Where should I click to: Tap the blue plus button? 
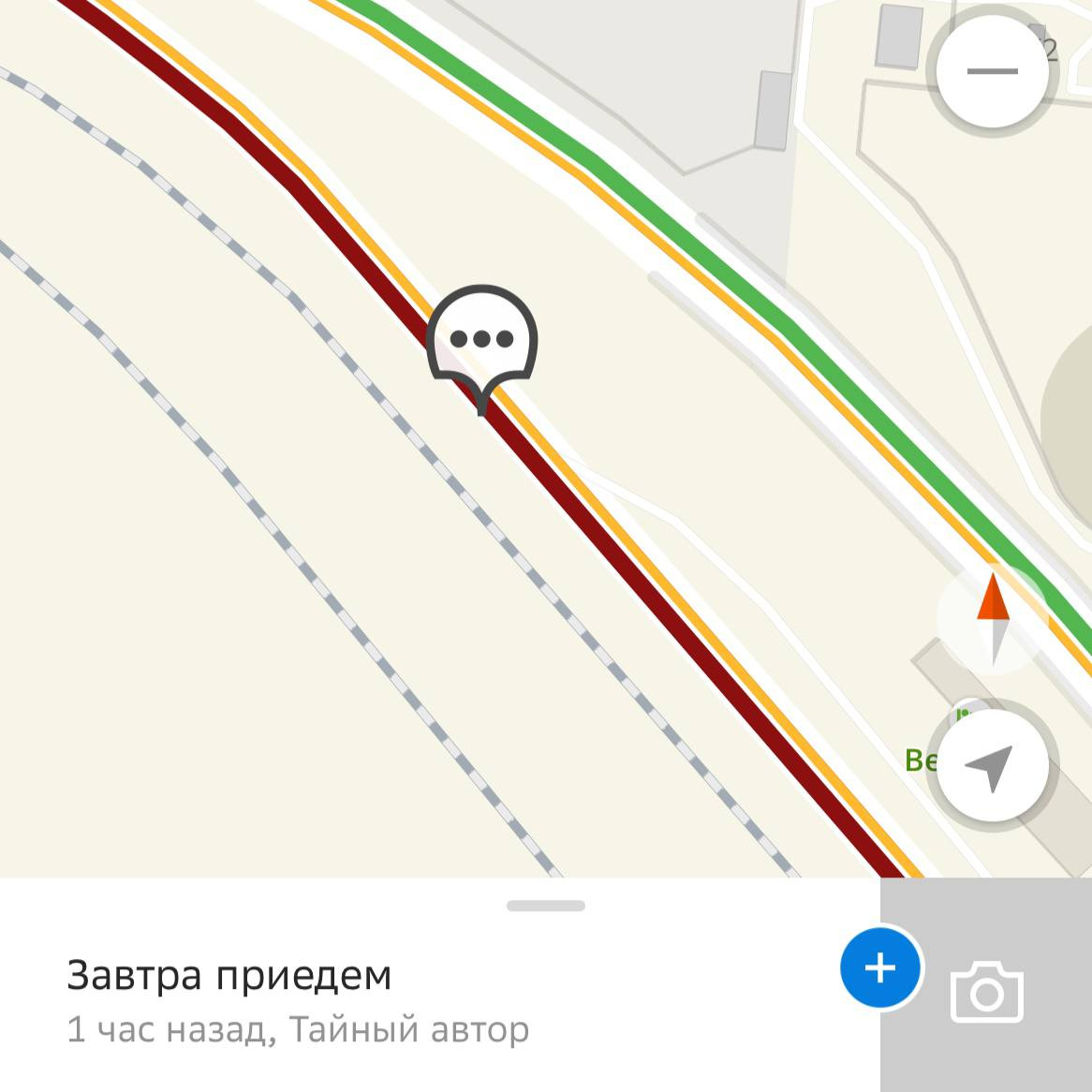pyautogui.click(x=880, y=968)
